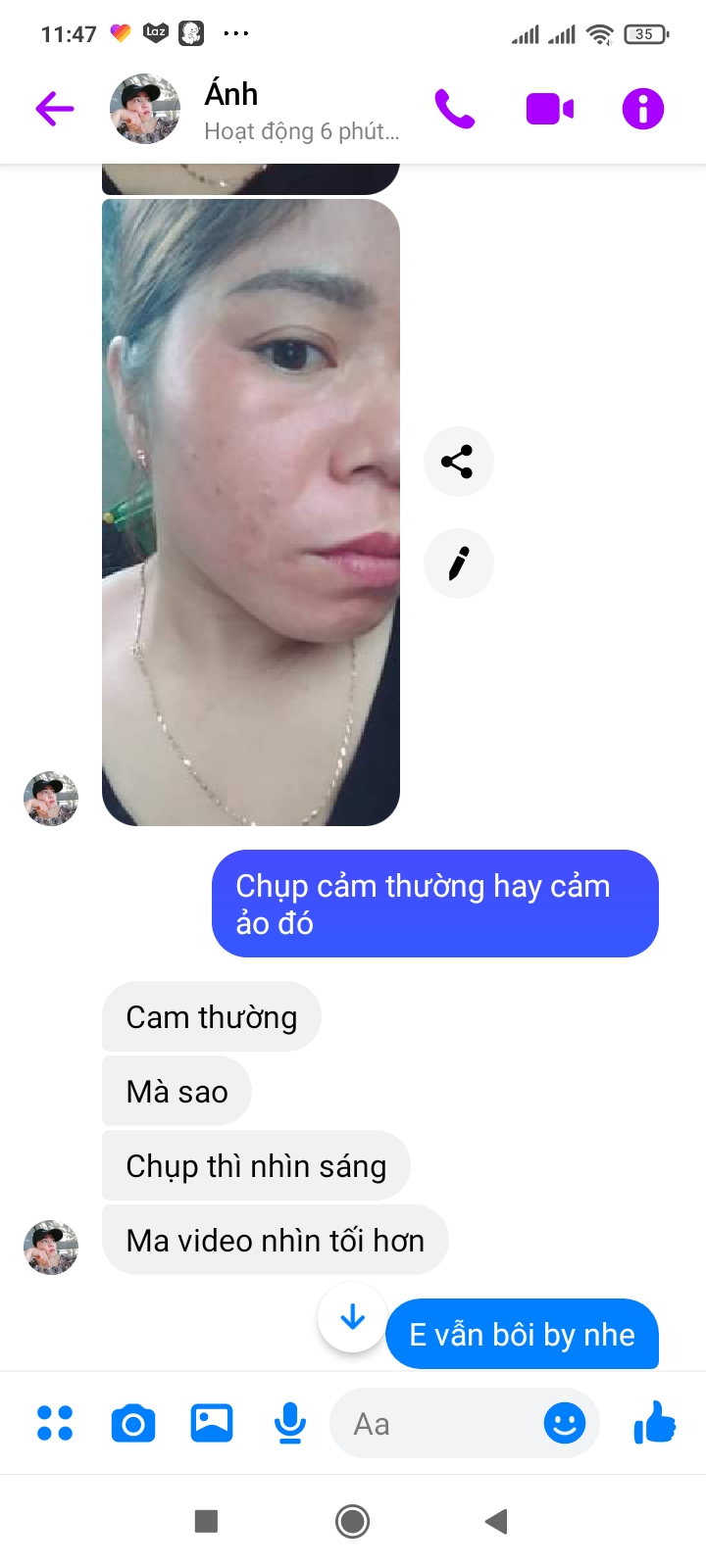The width and height of the screenshot is (706, 1568).
Task: Start a voice call with Ánh
Action: 455,109
